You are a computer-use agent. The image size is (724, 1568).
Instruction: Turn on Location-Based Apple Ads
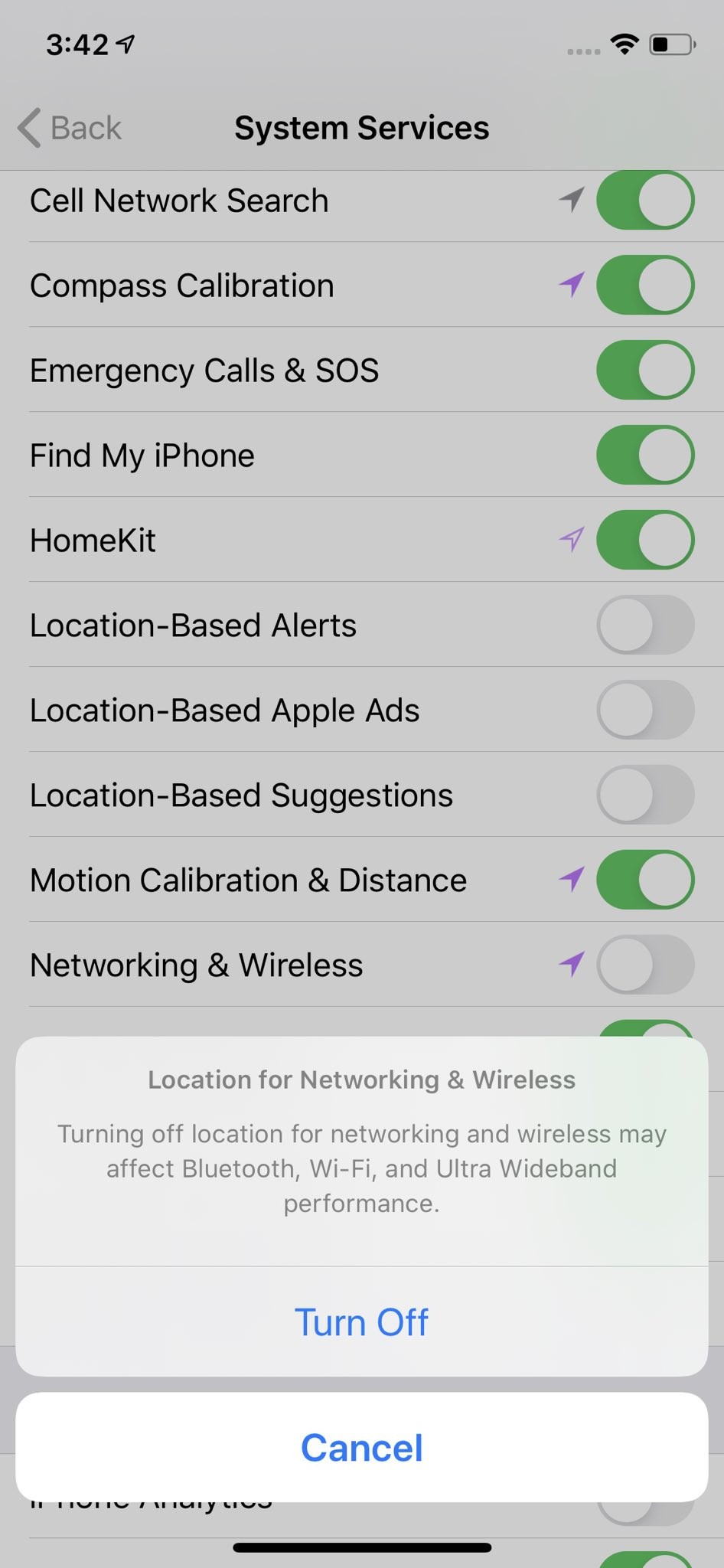645,710
